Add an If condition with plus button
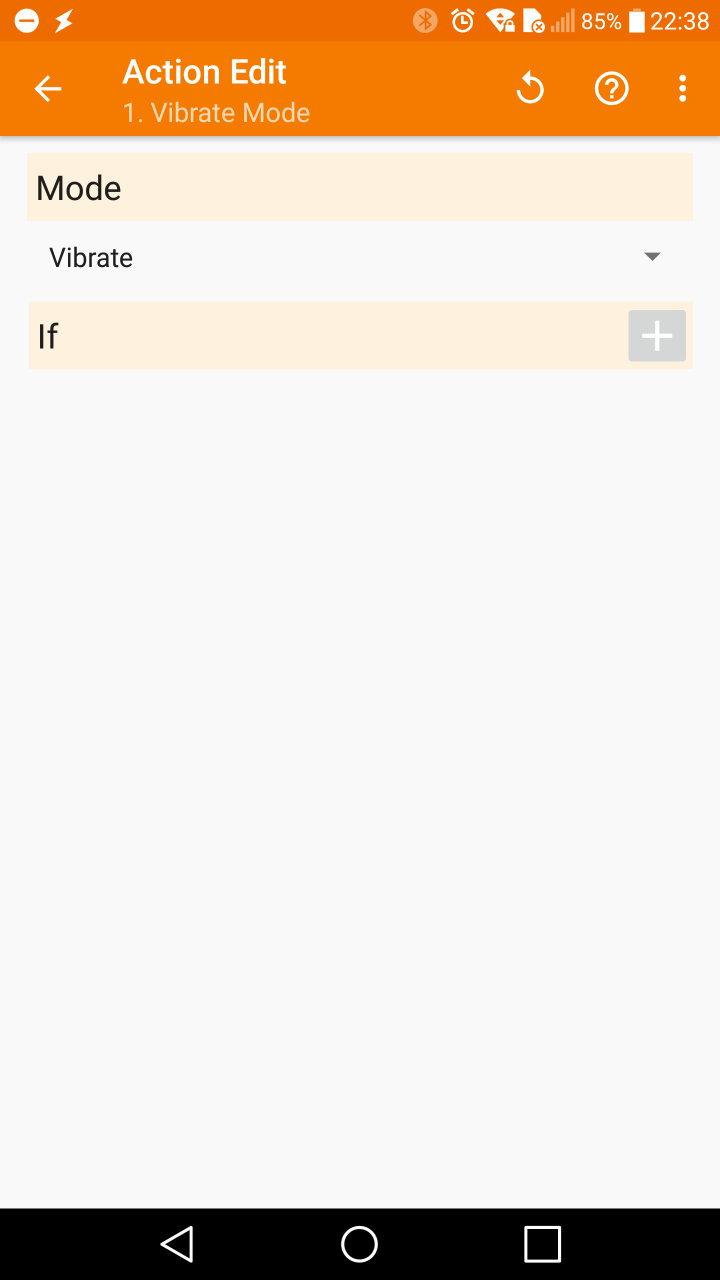Screen dimensions: 720x1280 [x=657, y=336]
